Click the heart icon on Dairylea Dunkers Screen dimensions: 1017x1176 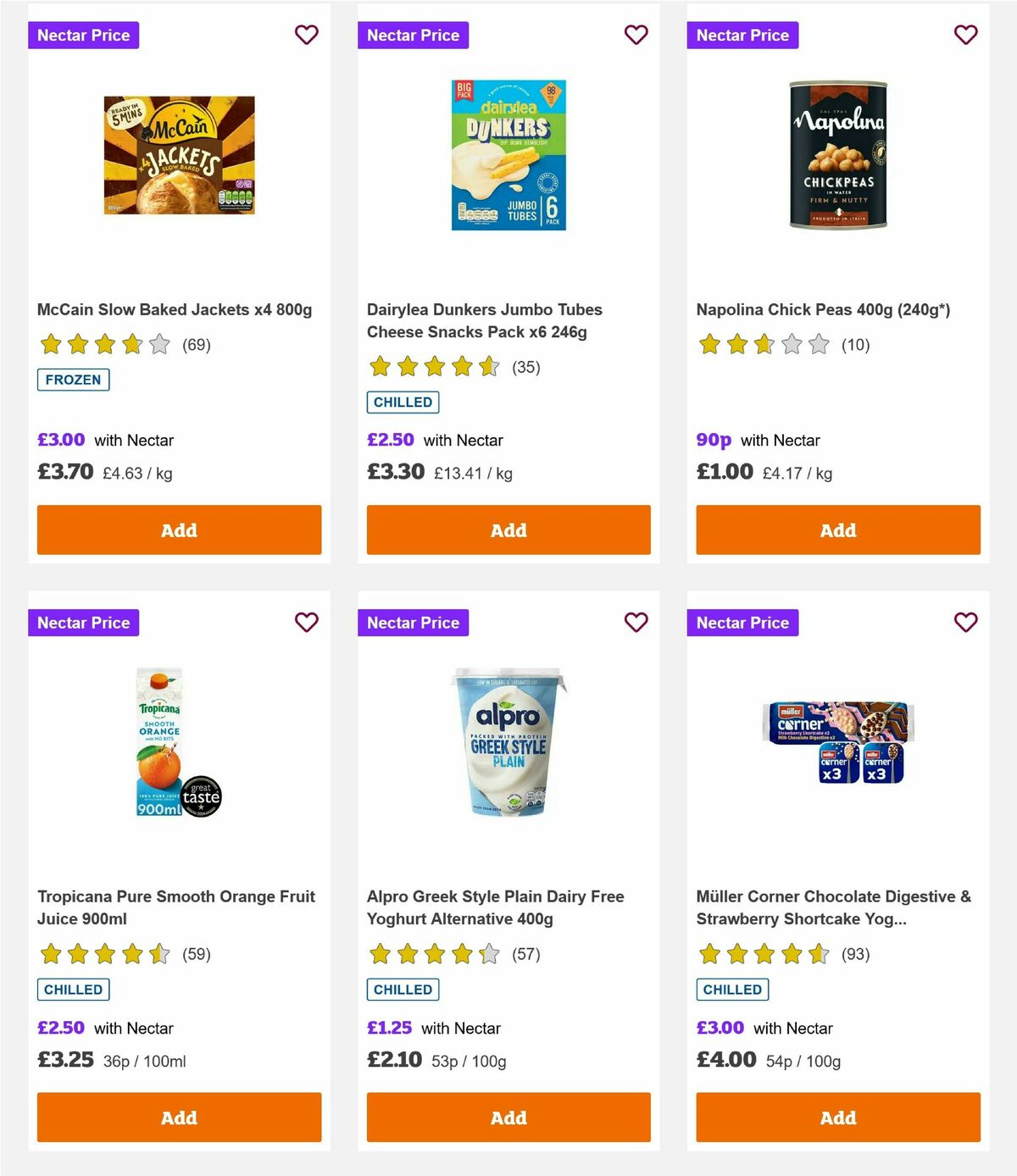coord(636,35)
